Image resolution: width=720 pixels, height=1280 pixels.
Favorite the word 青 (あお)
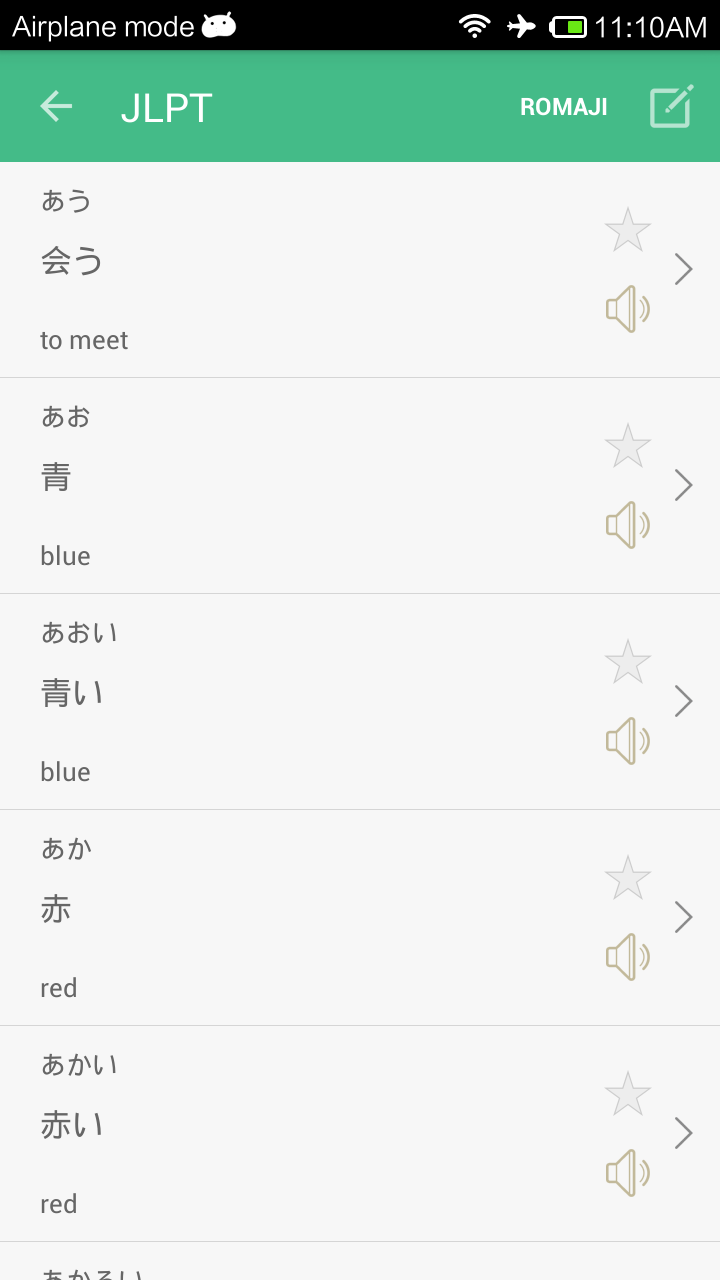pyautogui.click(x=628, y=446)
